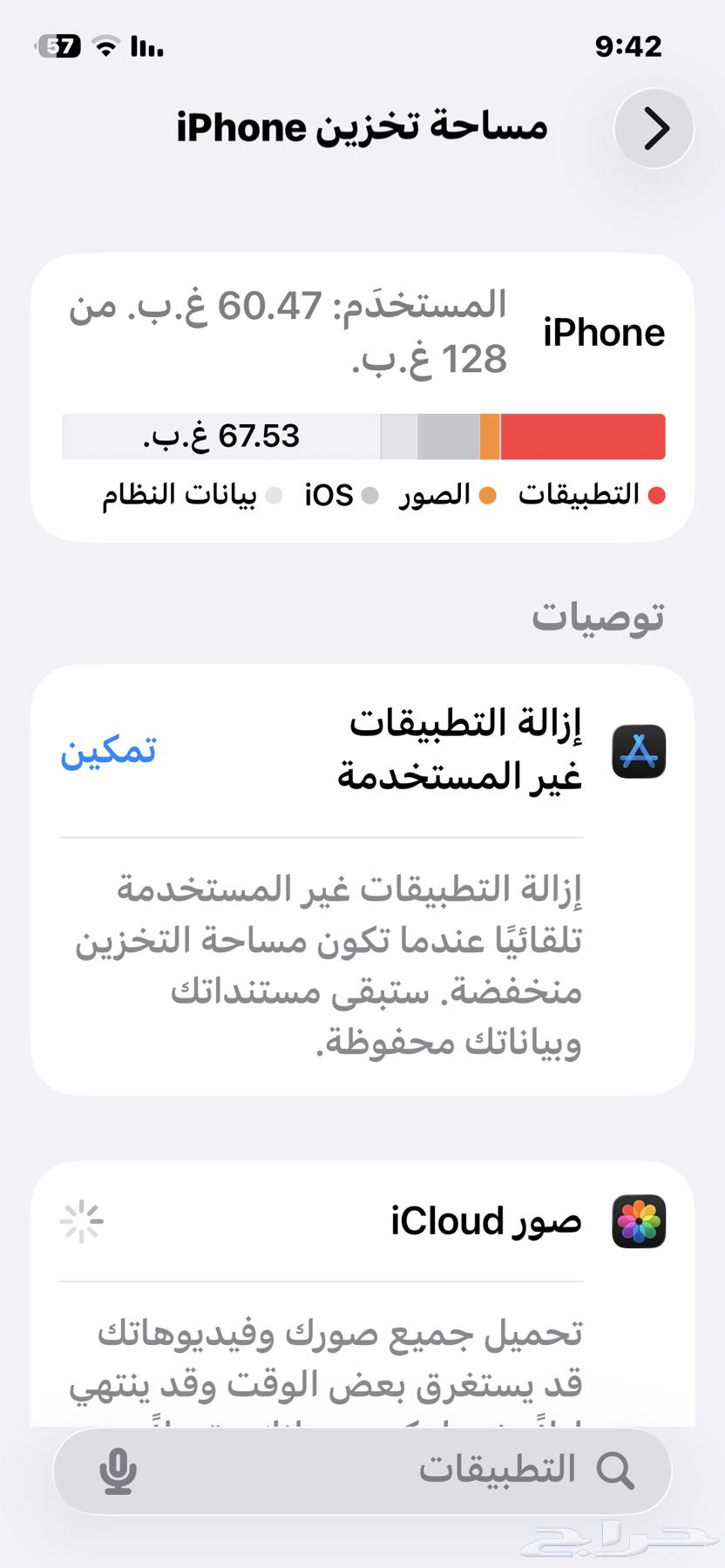Expand the صور iCloud recommendation card

pyautogui.click(x=362, y=1263)
